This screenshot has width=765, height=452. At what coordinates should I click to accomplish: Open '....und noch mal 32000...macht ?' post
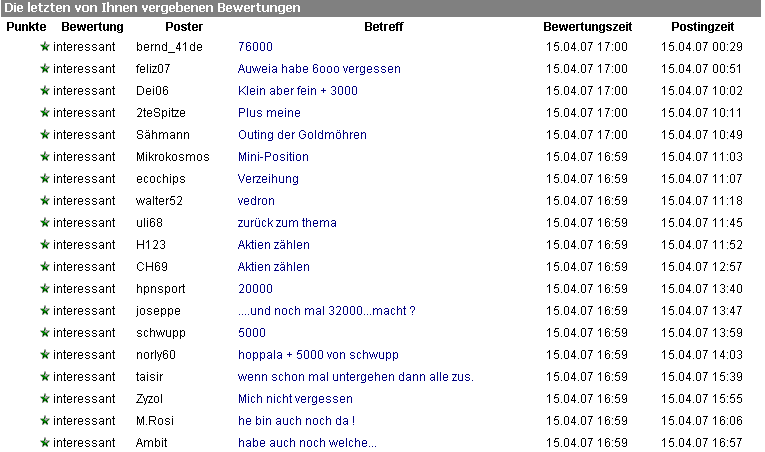click(x=326, y=311)
